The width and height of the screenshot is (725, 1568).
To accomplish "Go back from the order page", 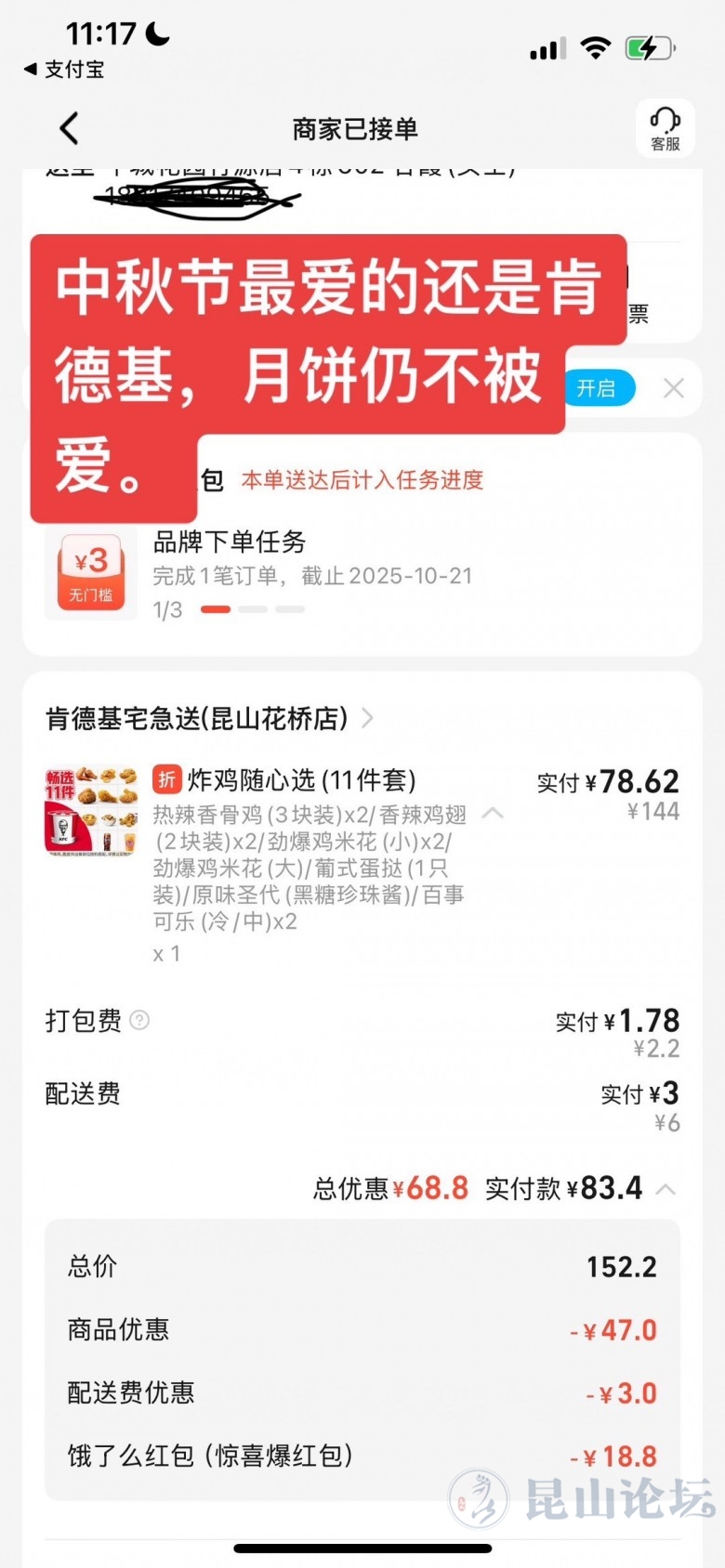I will click(x=69, y=128).
